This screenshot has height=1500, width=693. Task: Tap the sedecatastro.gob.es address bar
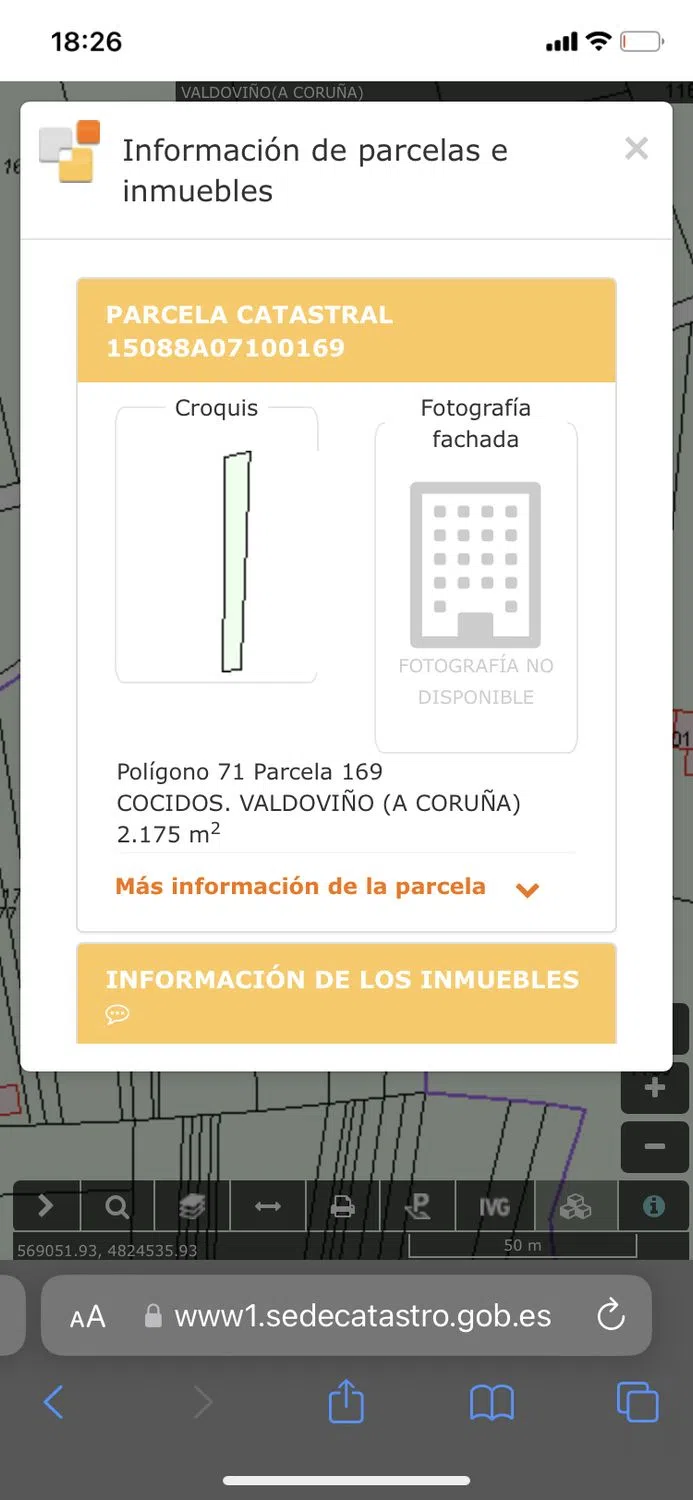pos(360,1316)
